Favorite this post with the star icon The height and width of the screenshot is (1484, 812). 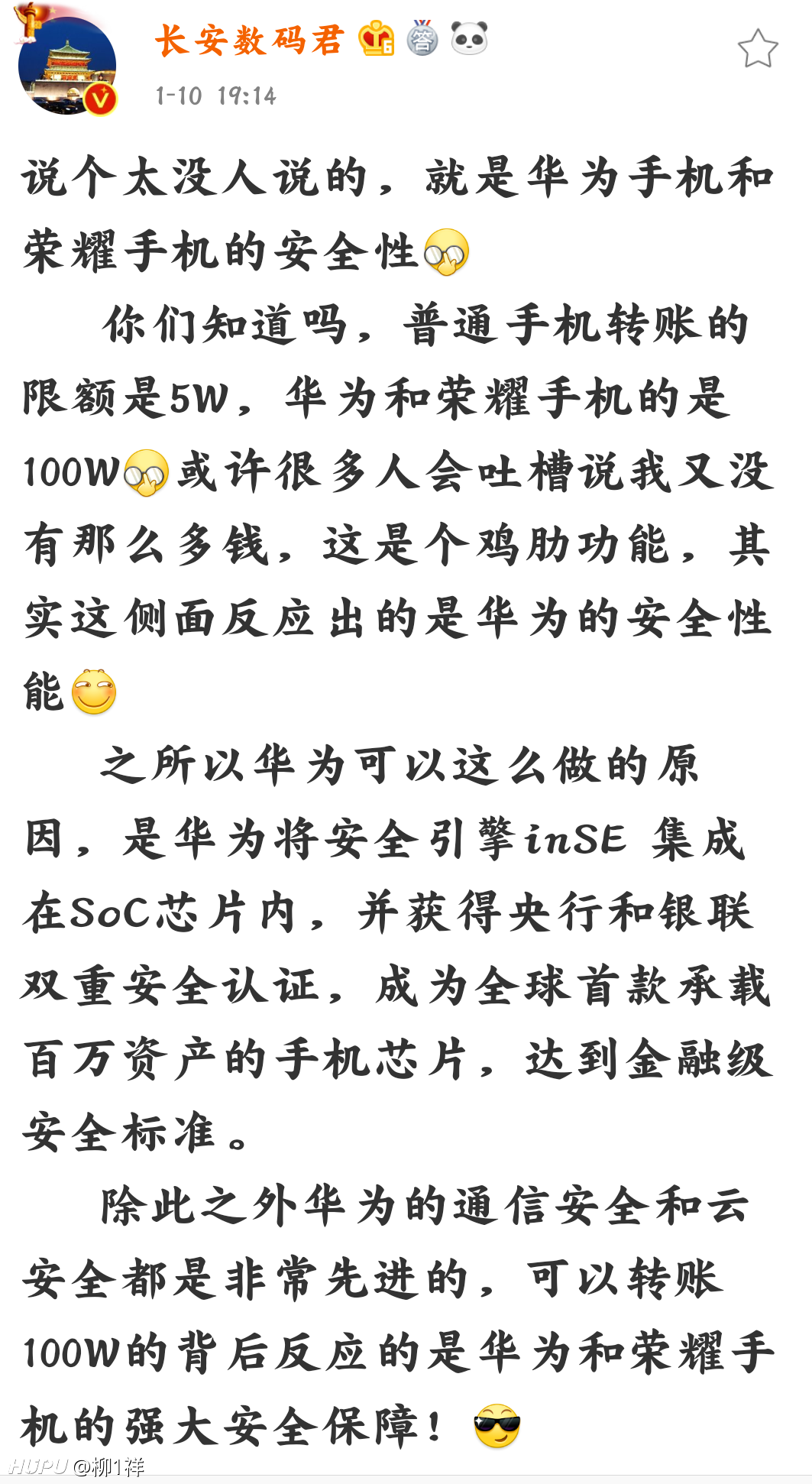758,49
